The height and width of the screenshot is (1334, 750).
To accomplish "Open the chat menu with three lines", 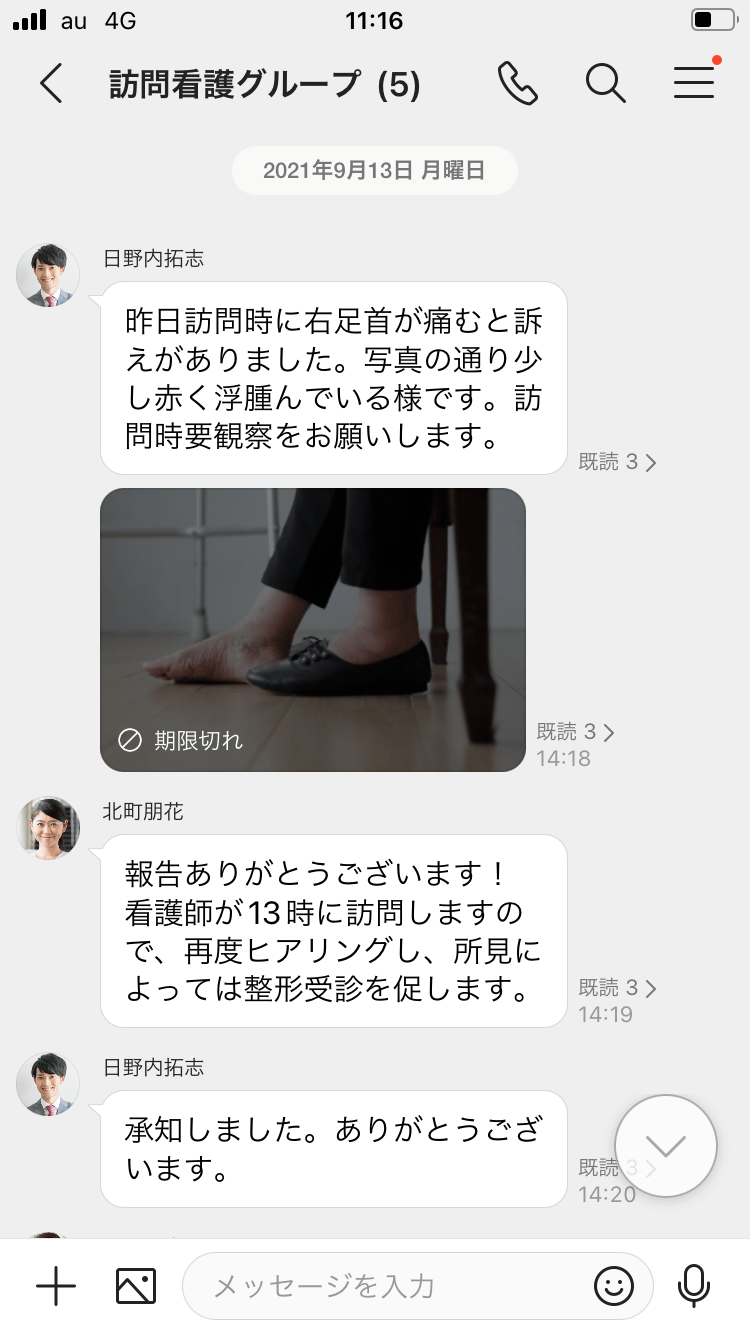I will (694, 83).
